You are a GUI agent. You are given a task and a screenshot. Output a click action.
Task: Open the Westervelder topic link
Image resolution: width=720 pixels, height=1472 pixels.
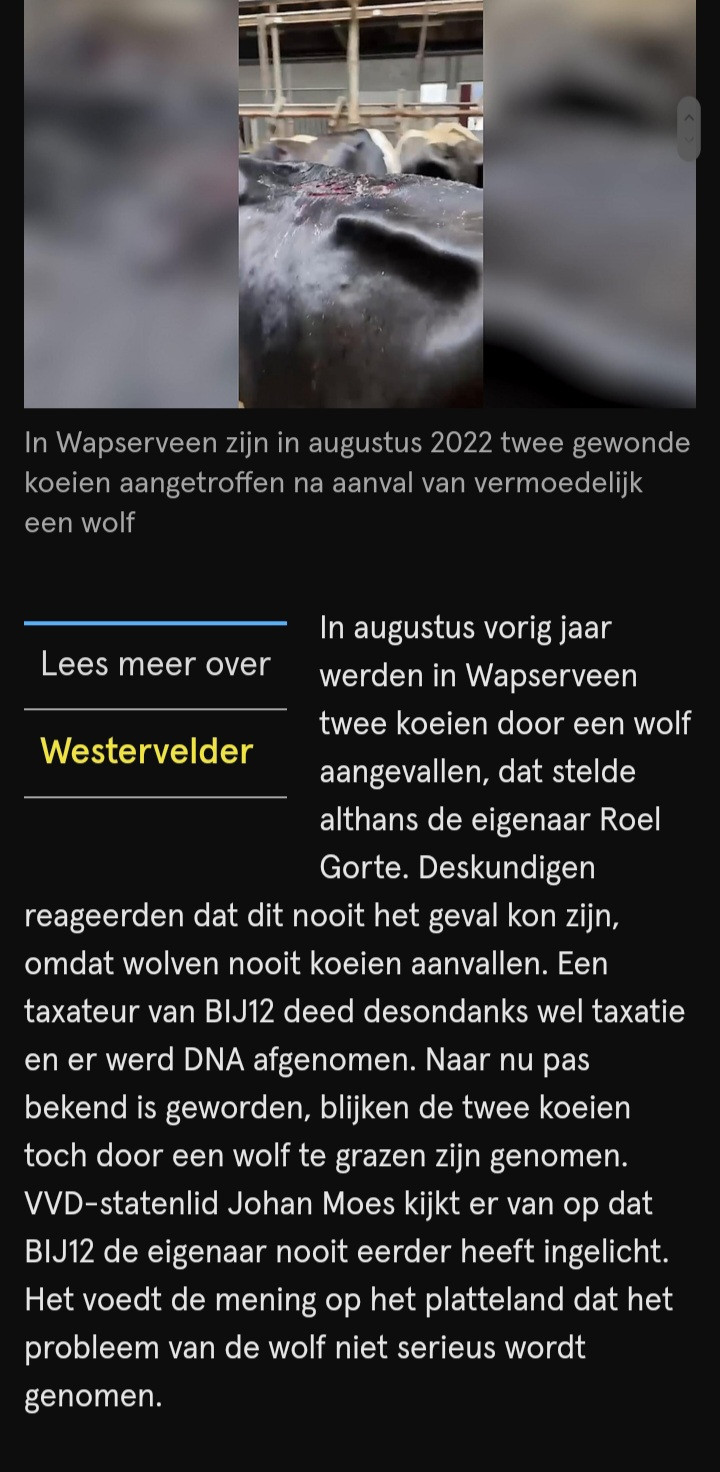point(147,751)
